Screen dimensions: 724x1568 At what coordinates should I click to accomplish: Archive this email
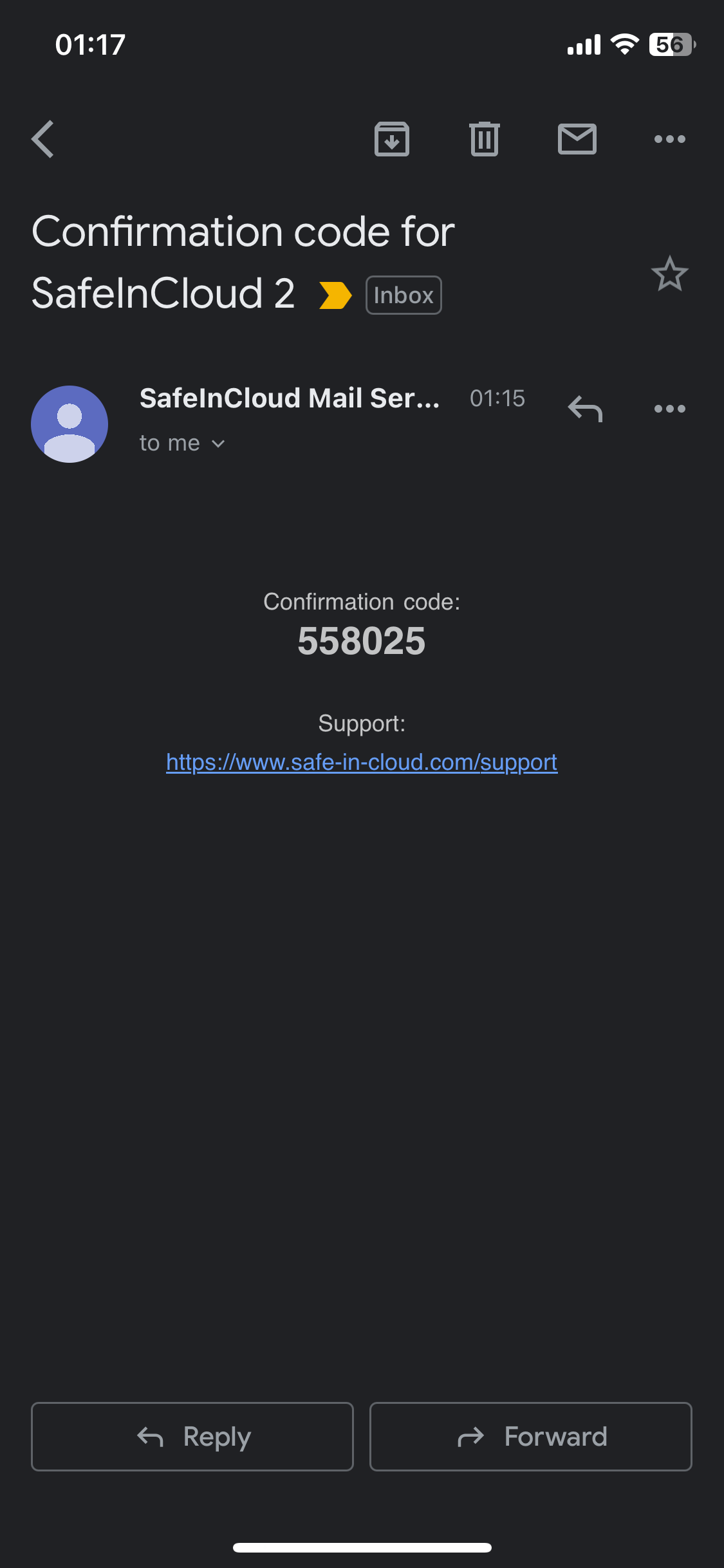point(392,139)
